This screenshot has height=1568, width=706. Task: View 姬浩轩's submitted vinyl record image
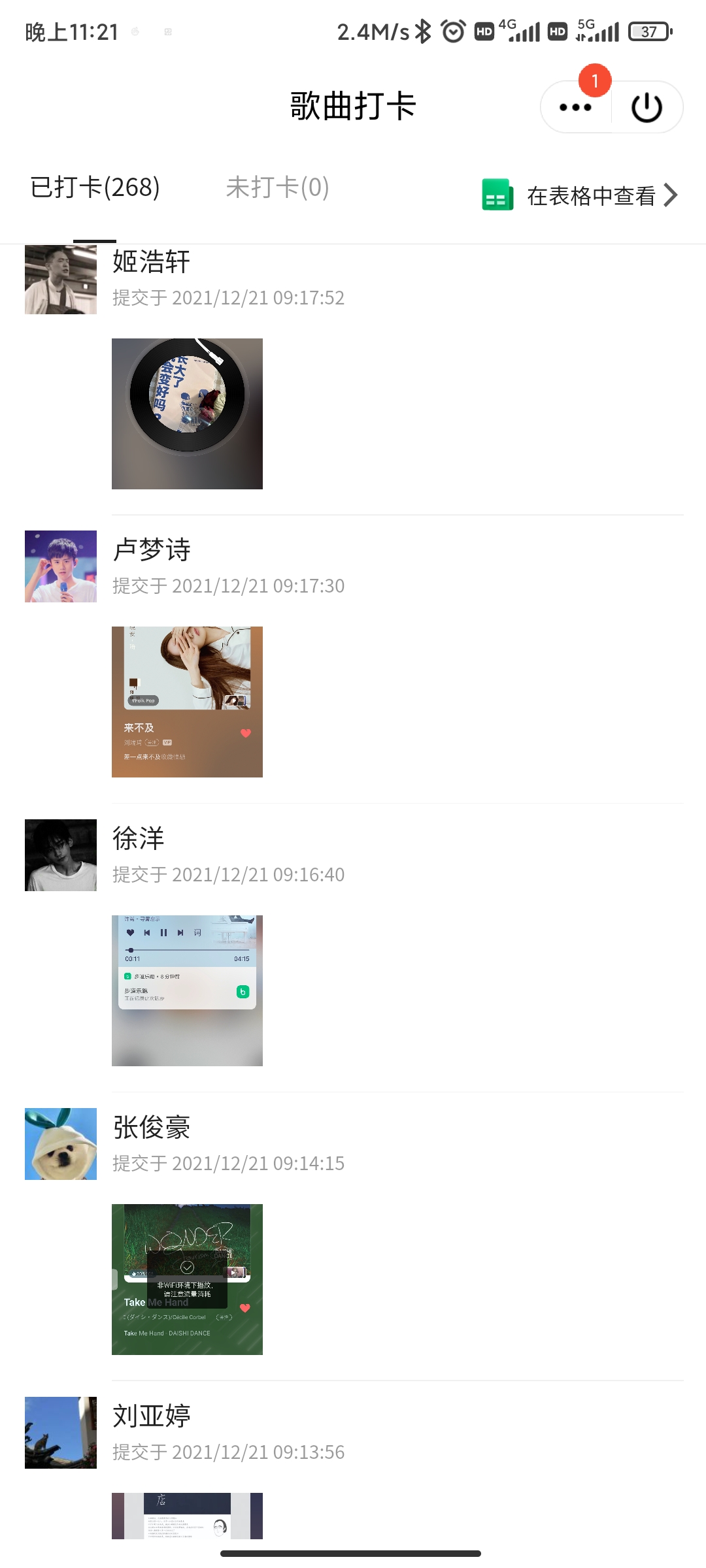point(187,414)
